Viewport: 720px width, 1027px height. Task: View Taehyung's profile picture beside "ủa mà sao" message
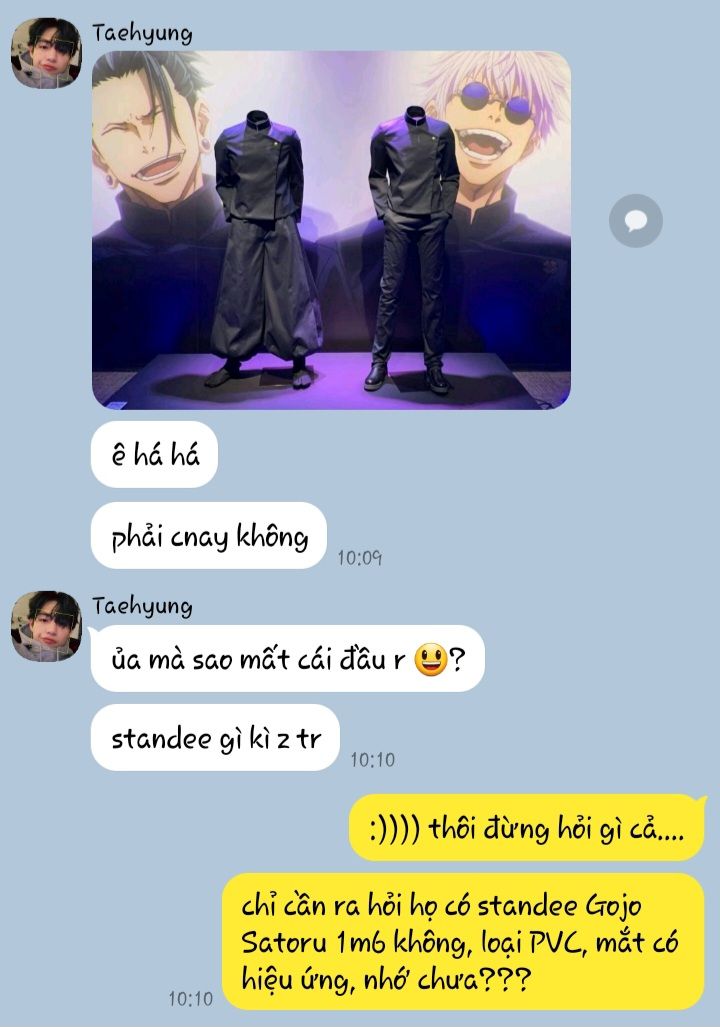[46, 626]
